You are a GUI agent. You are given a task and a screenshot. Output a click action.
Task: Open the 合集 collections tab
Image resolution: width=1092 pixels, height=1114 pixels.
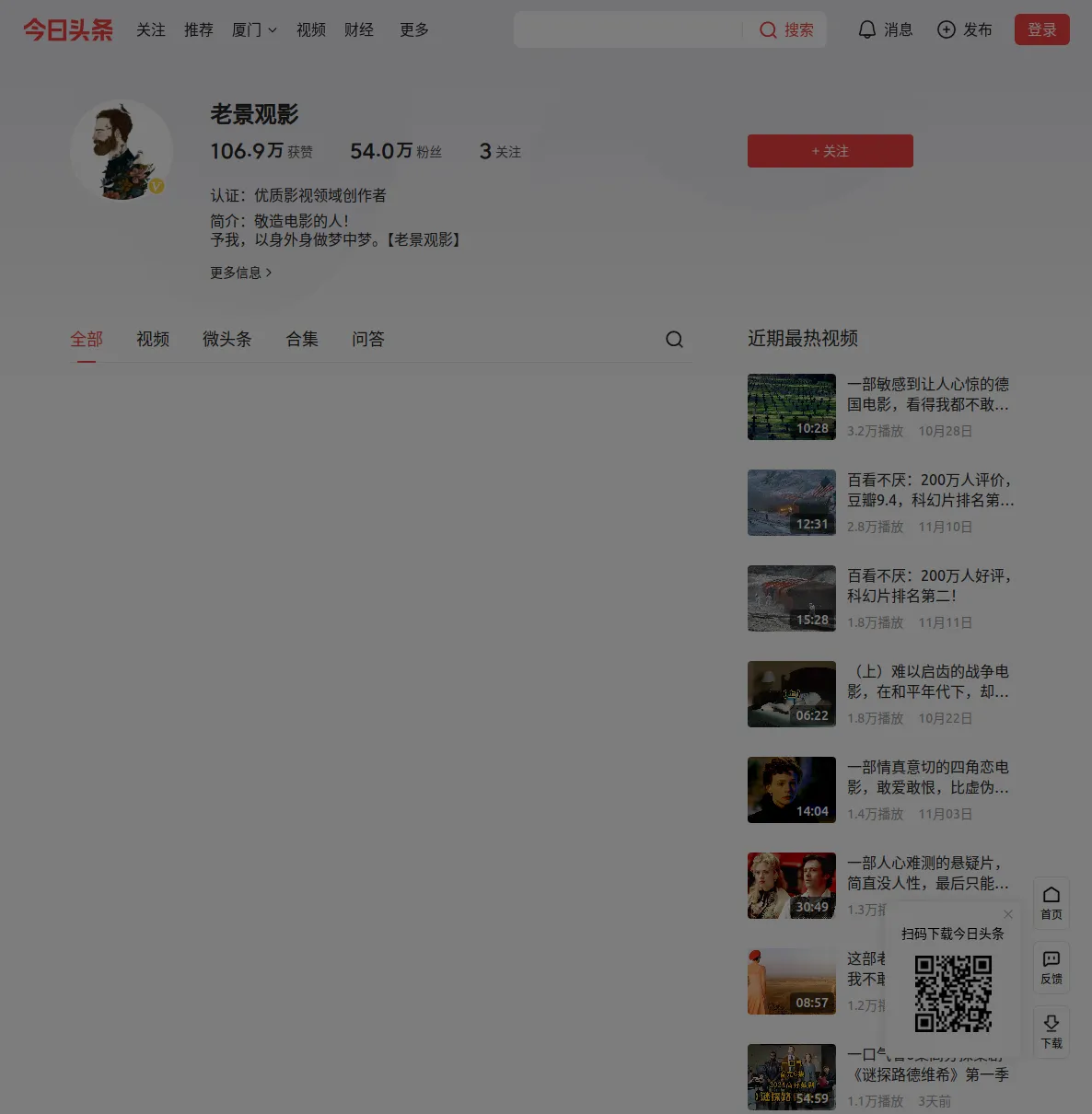pos(302,340)
